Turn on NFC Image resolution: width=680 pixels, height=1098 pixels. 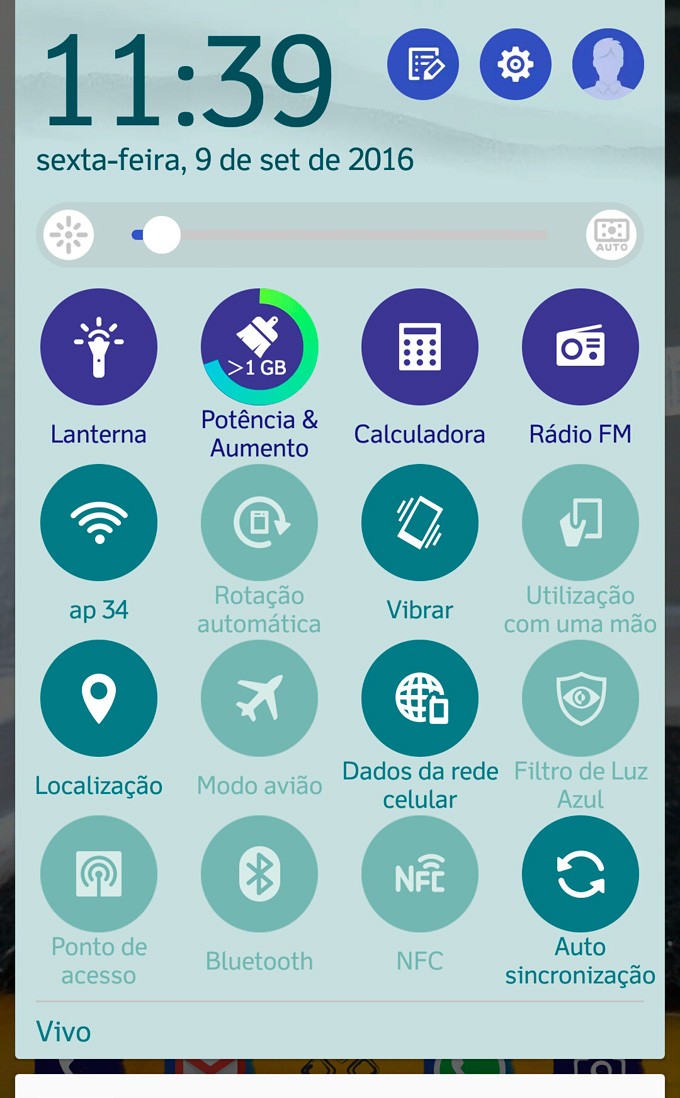click(420, 874)
